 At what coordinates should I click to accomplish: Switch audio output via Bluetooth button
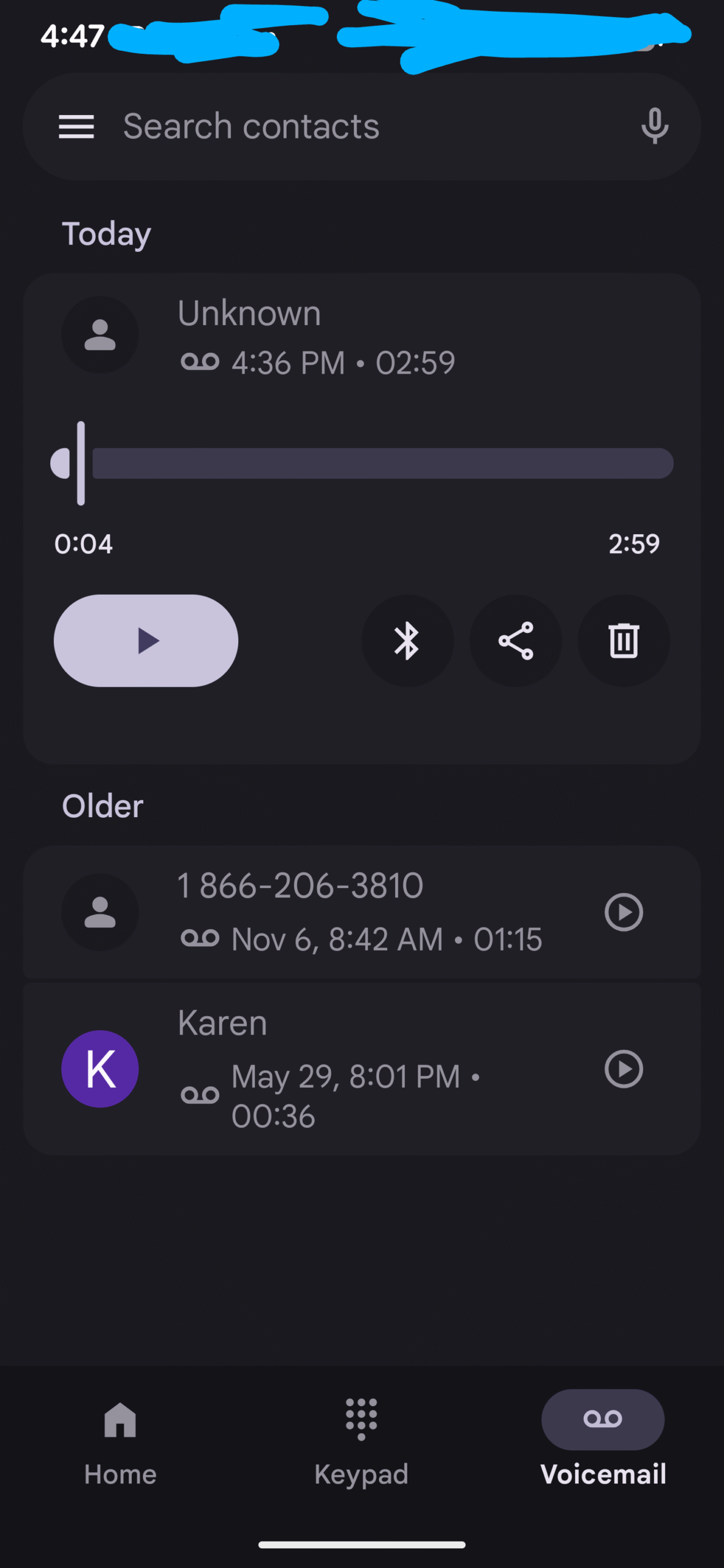pos(407,641)
